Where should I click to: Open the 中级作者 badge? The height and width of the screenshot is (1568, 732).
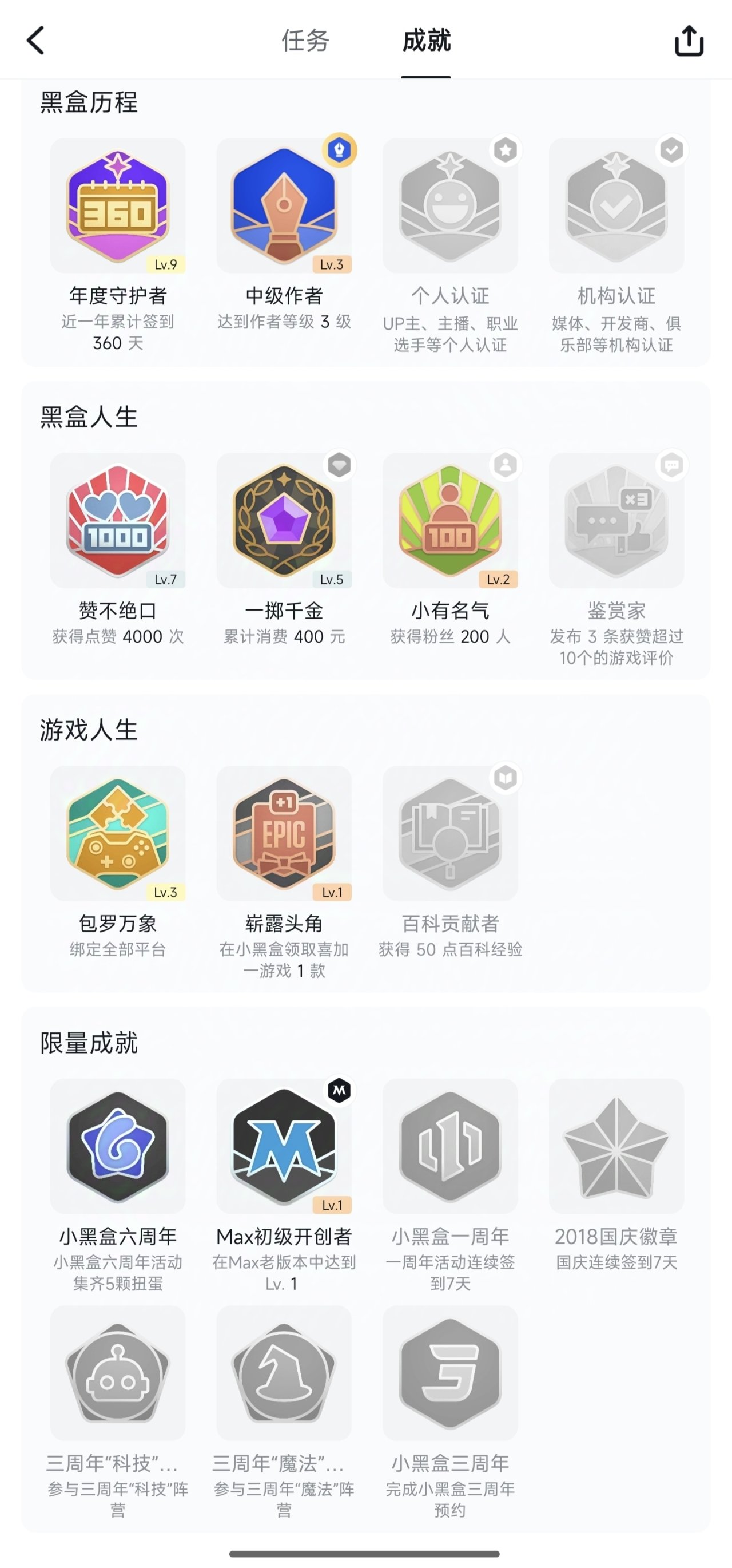pyautogui.click(x=284, y=206)
